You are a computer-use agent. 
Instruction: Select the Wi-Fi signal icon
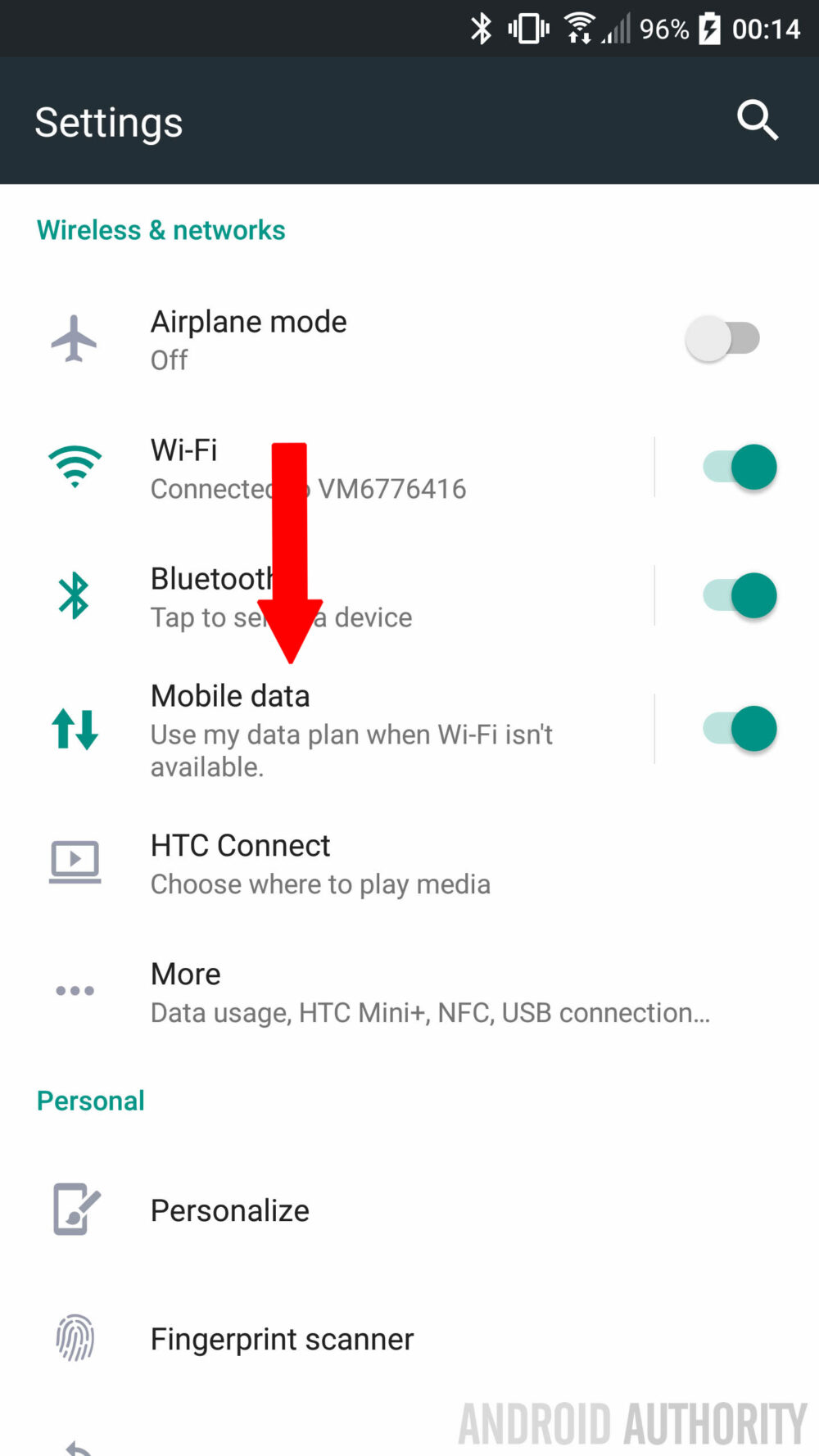tap(75, 467)
